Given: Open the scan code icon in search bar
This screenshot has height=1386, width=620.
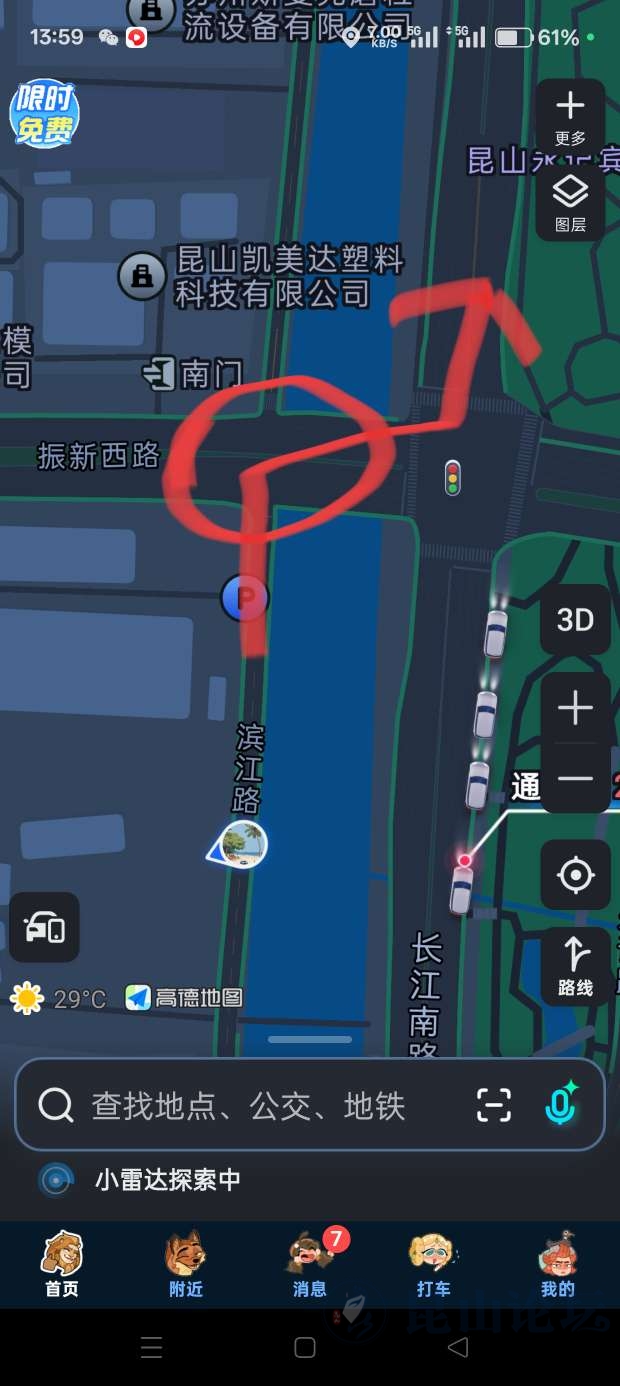Looking at the screenshot, I should (x=494, y=1105).
